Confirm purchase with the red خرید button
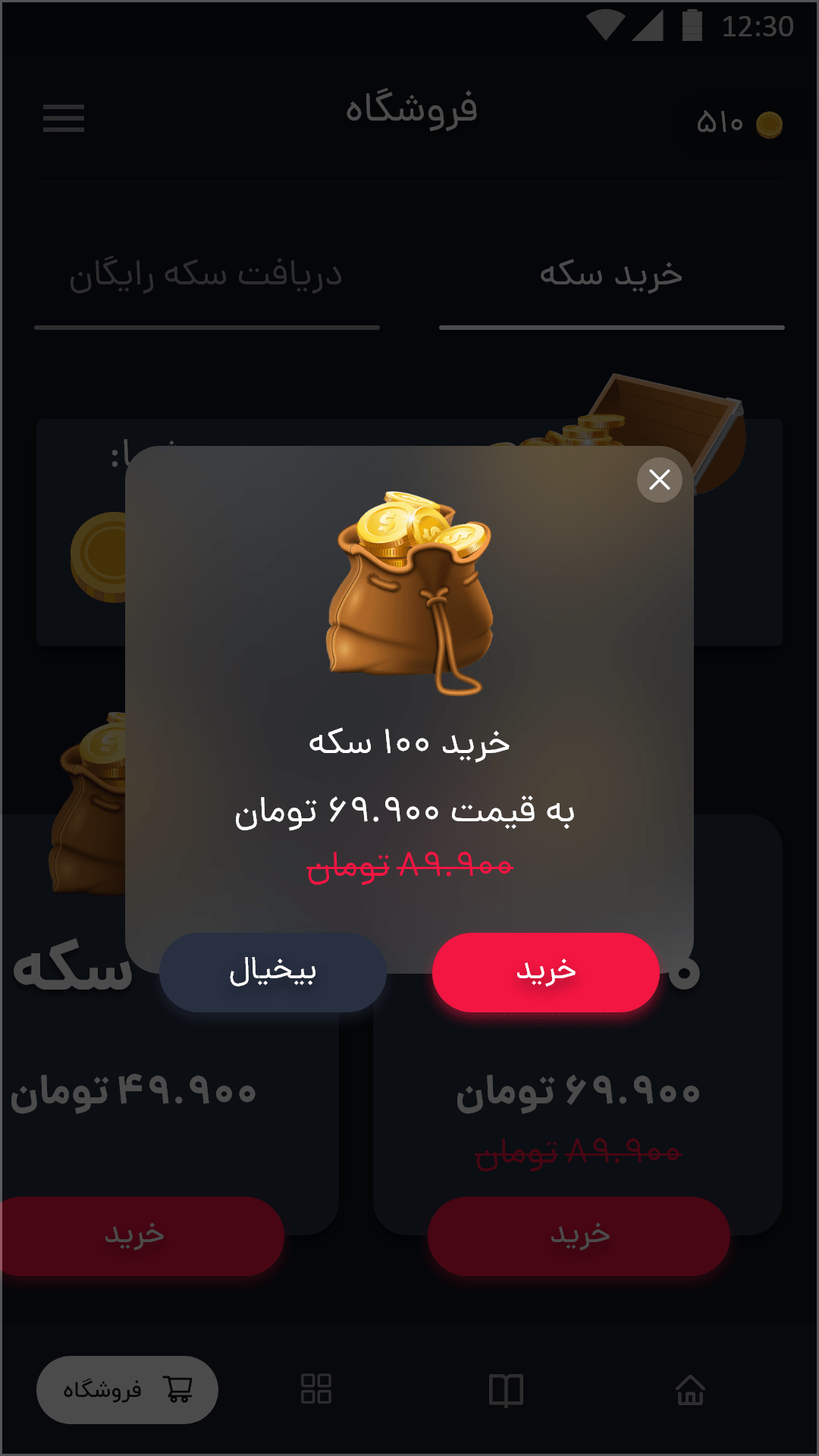The height and width of the screenshot is (1456, 819). 545,972
